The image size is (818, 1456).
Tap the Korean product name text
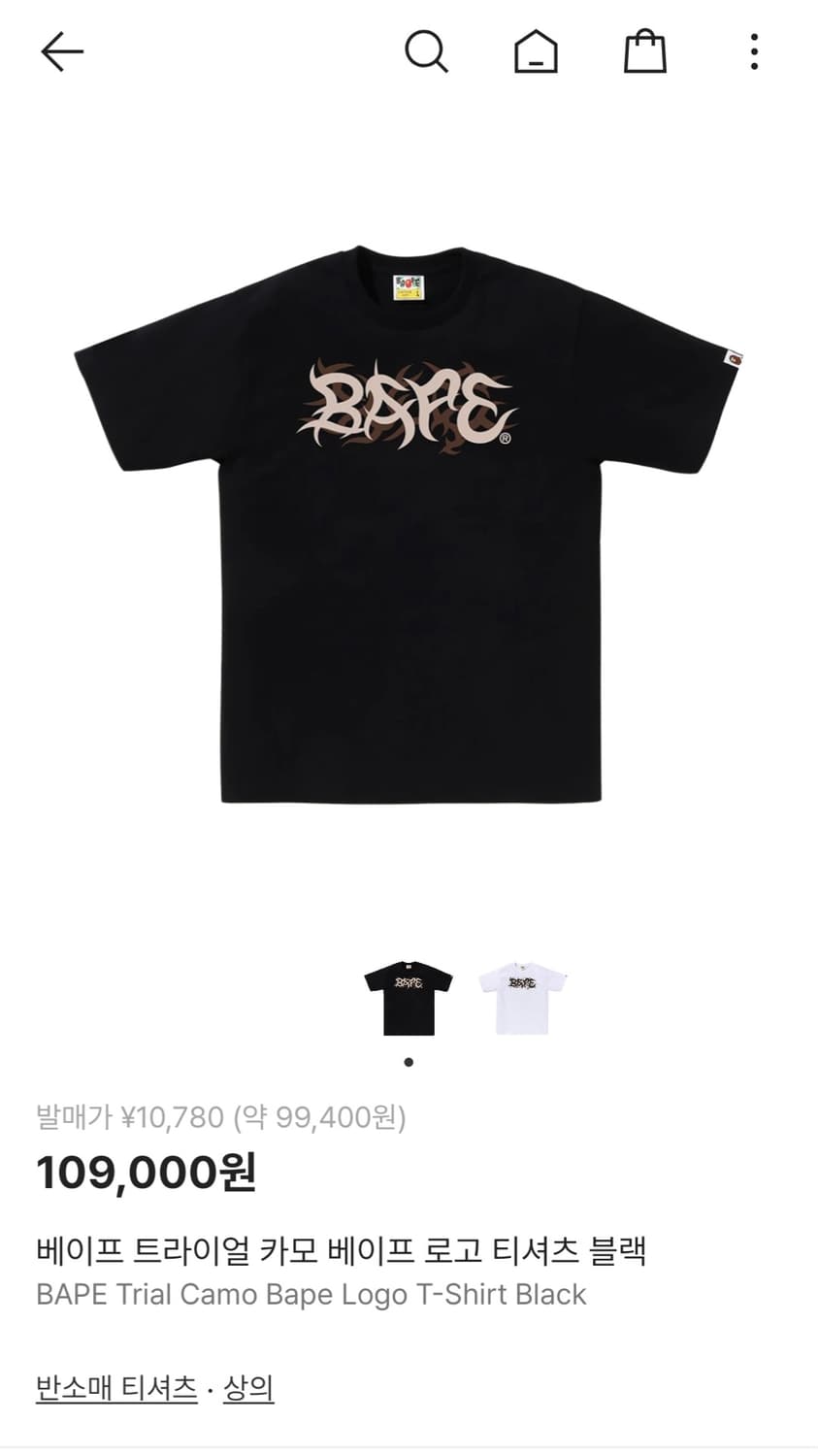tap(342, 1252)
